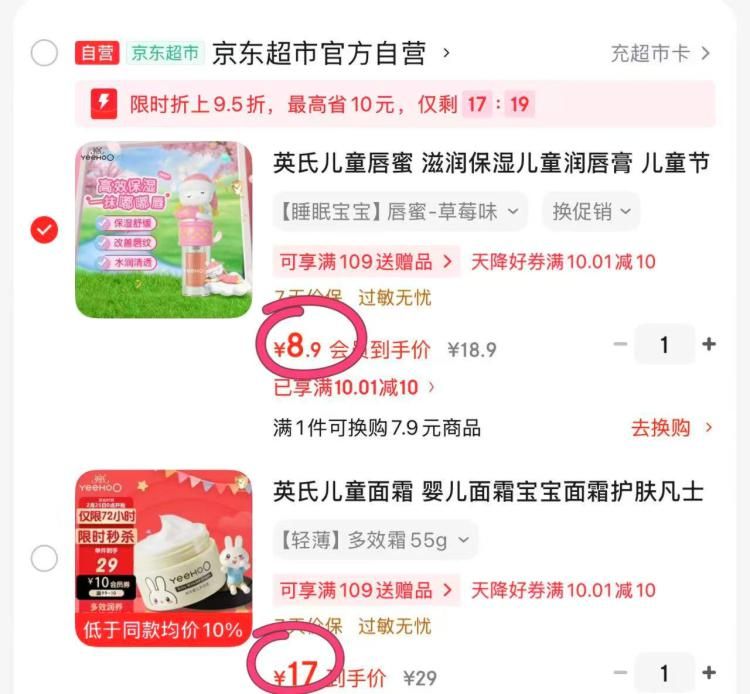The height and width of the screenshot is (694, 750).
Task: Decrease face cream quantity with minus
Action: [620, 674]
